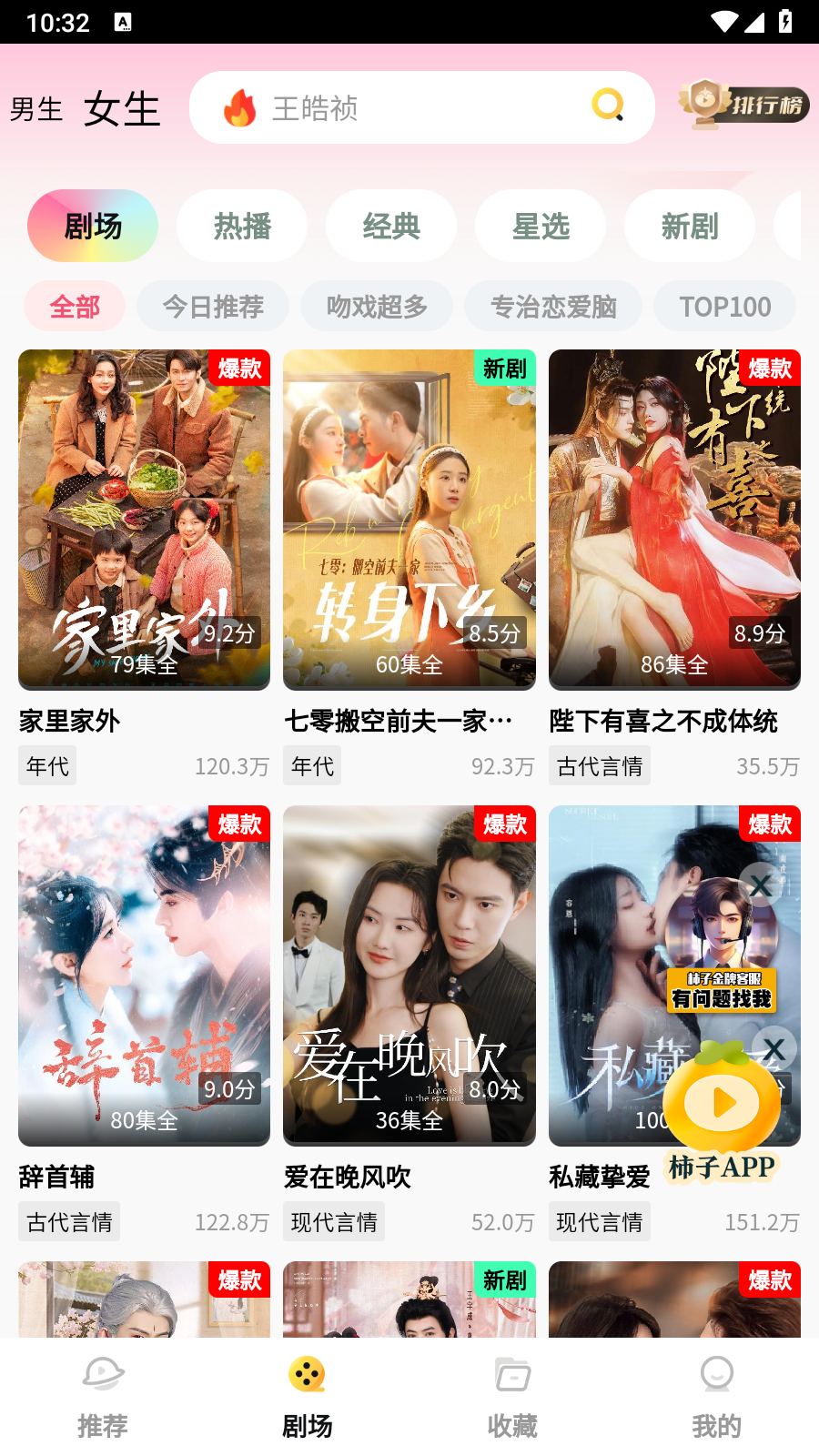
Task: Open the 排行榜 ranking list
Action: click(744, 104)
